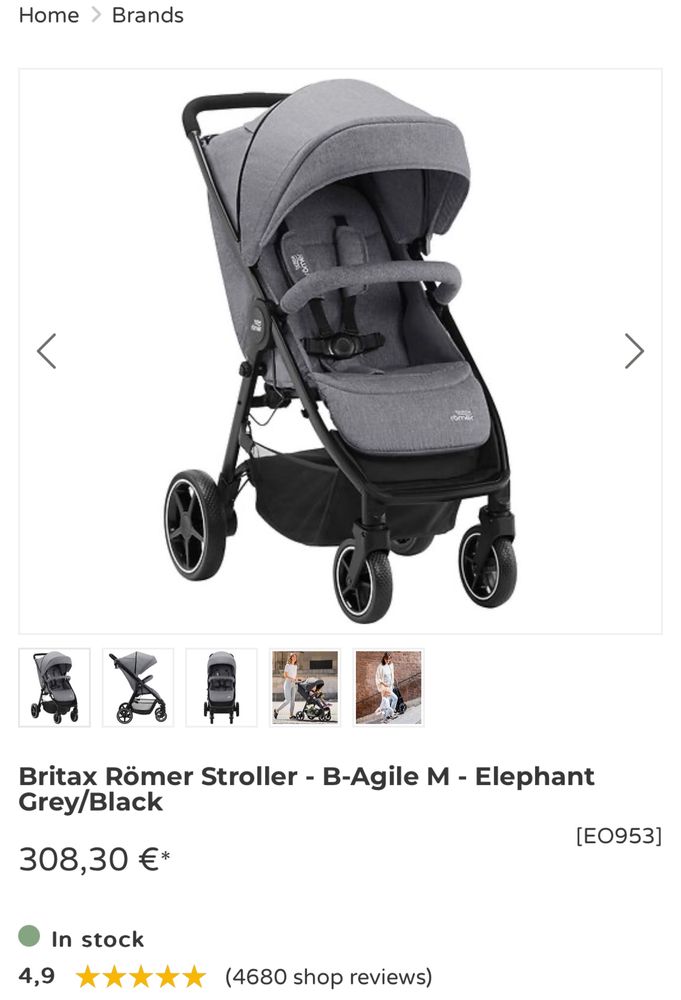681x1000 pixels.
Task: Show next product image
Action: [634, 351]
